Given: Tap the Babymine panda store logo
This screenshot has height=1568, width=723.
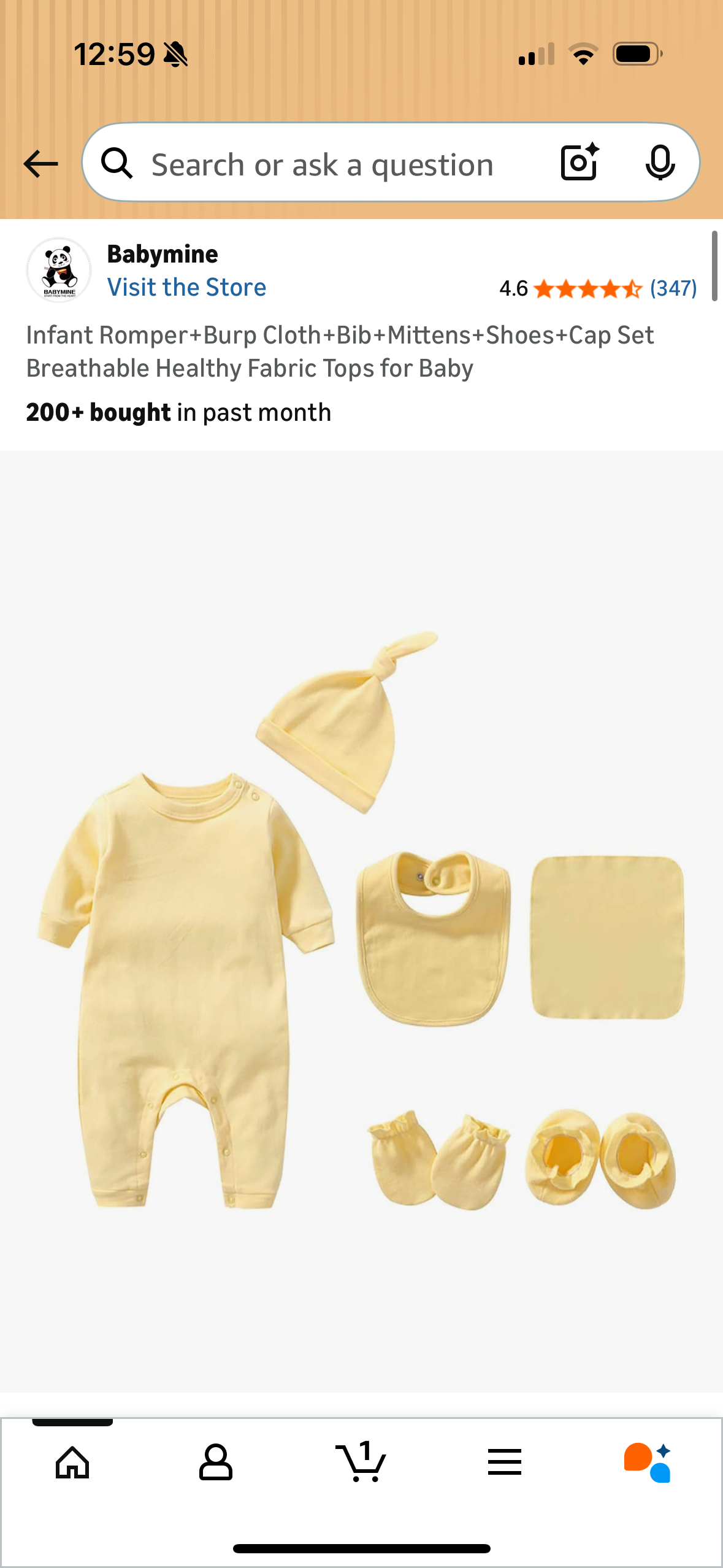Looking at the screenshot, I should [x=58, y=270].
